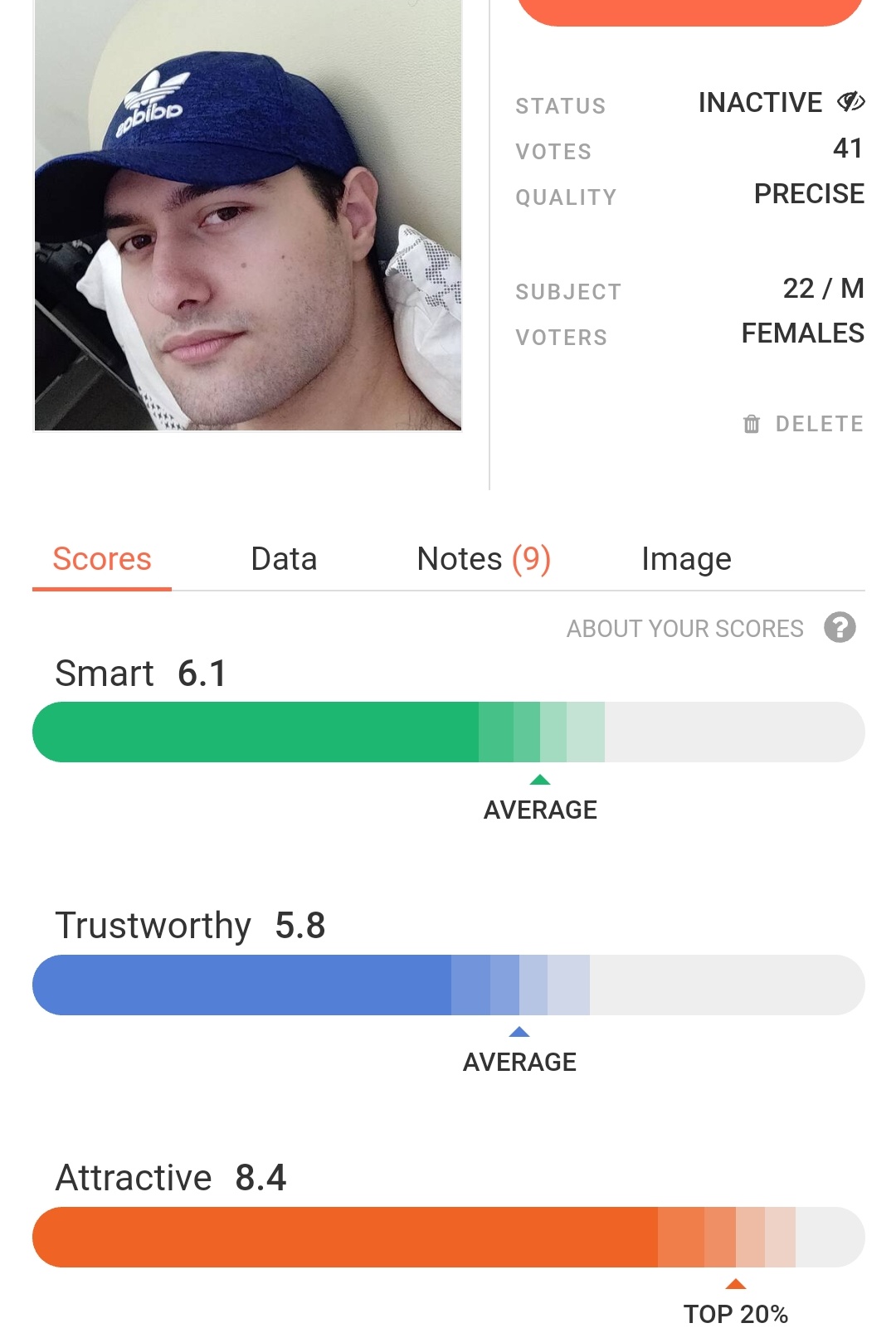Open the Notes (9) tab
The image size is (896, 1328).
pos(484,558)
